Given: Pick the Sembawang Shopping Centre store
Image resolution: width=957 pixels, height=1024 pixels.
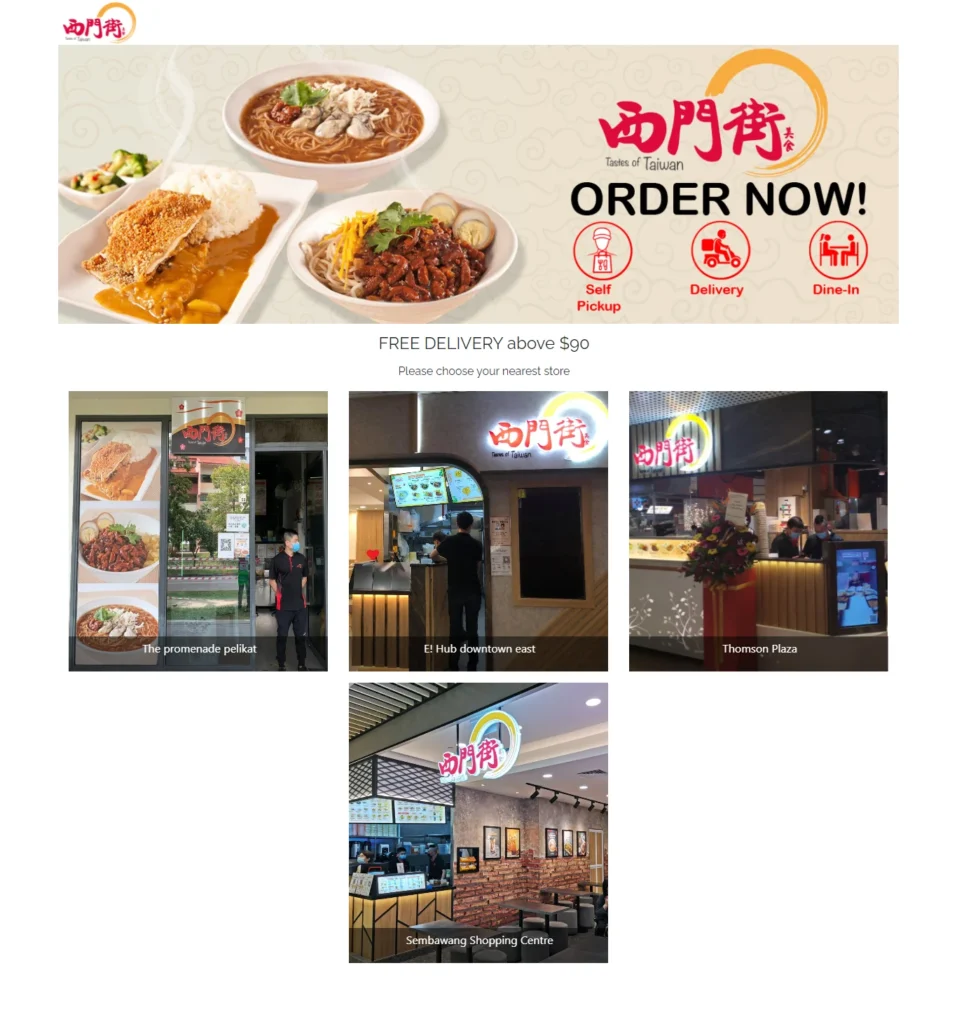Looking at the screenshot, I should [x=478, y=822].
